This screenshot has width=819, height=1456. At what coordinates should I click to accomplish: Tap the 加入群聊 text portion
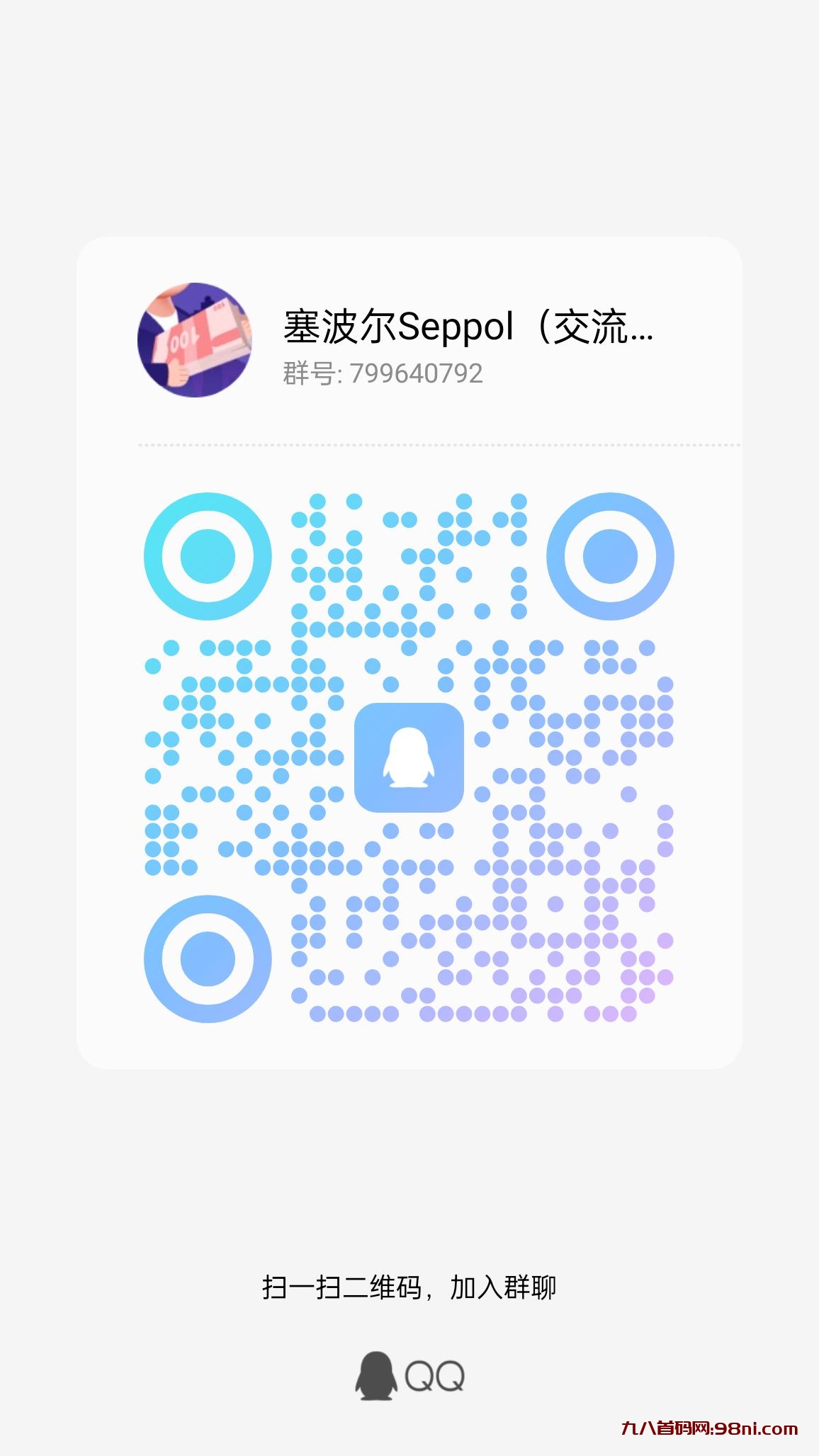pos(504,1286)
